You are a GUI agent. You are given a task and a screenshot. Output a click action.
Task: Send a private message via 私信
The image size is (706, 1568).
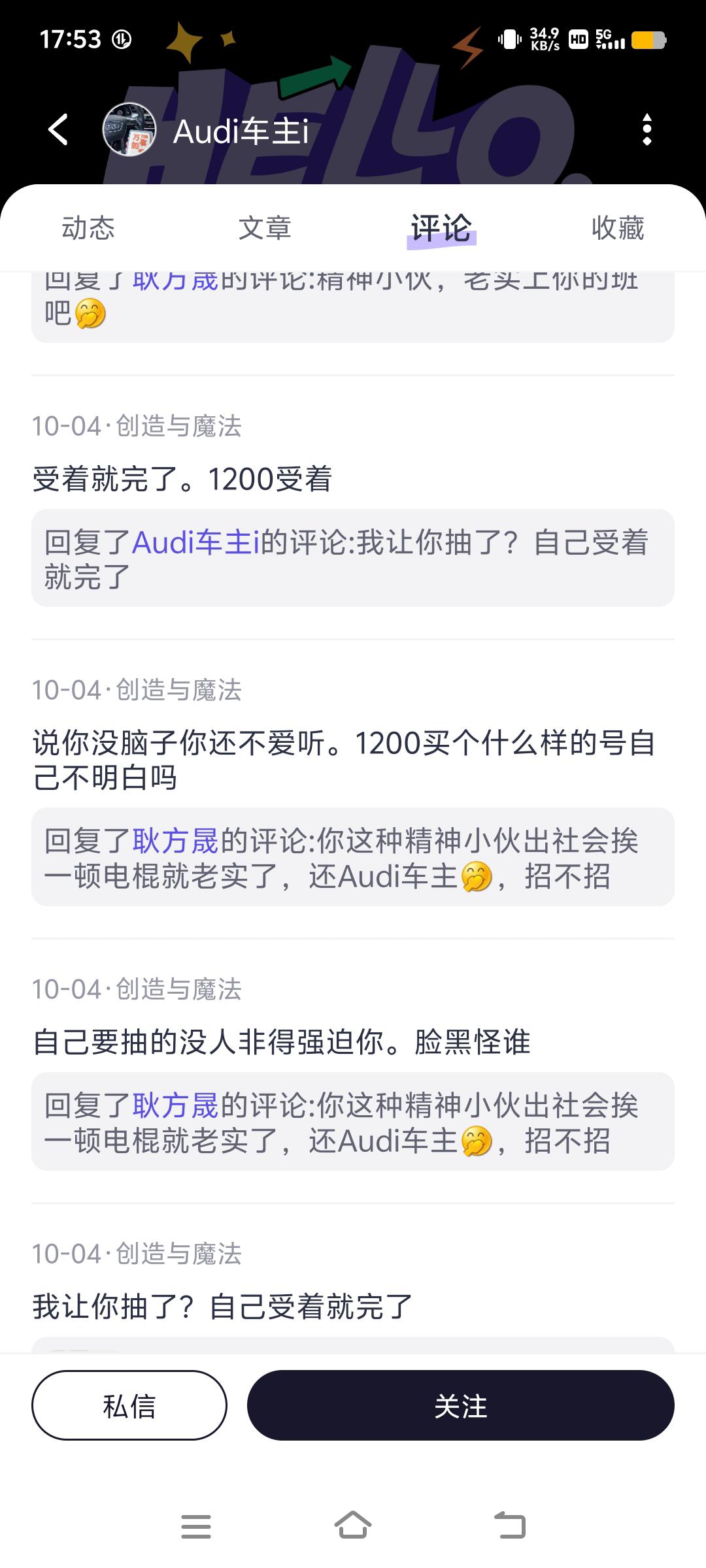129,1405
